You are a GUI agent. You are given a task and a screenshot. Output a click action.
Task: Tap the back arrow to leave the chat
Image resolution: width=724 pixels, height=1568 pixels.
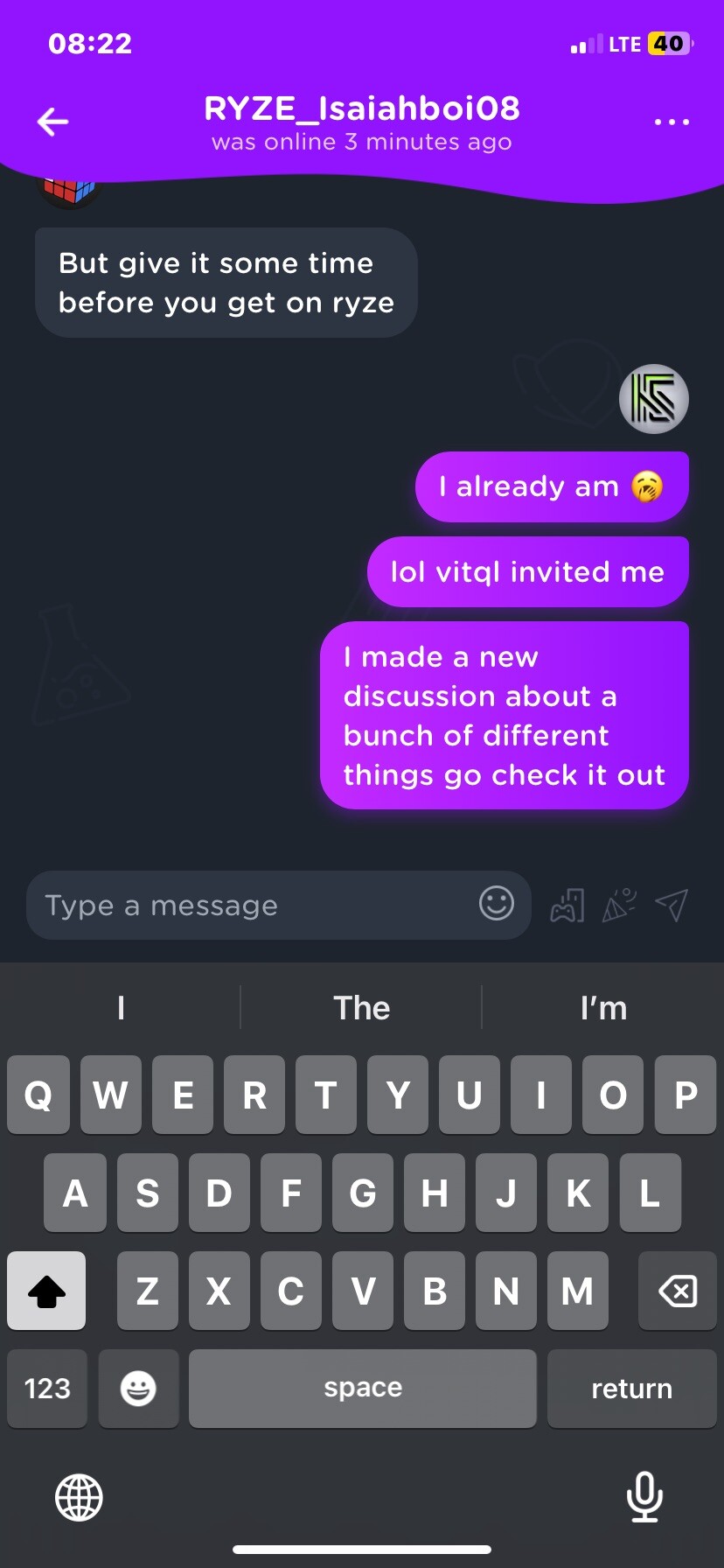click(x=52, y=122)
